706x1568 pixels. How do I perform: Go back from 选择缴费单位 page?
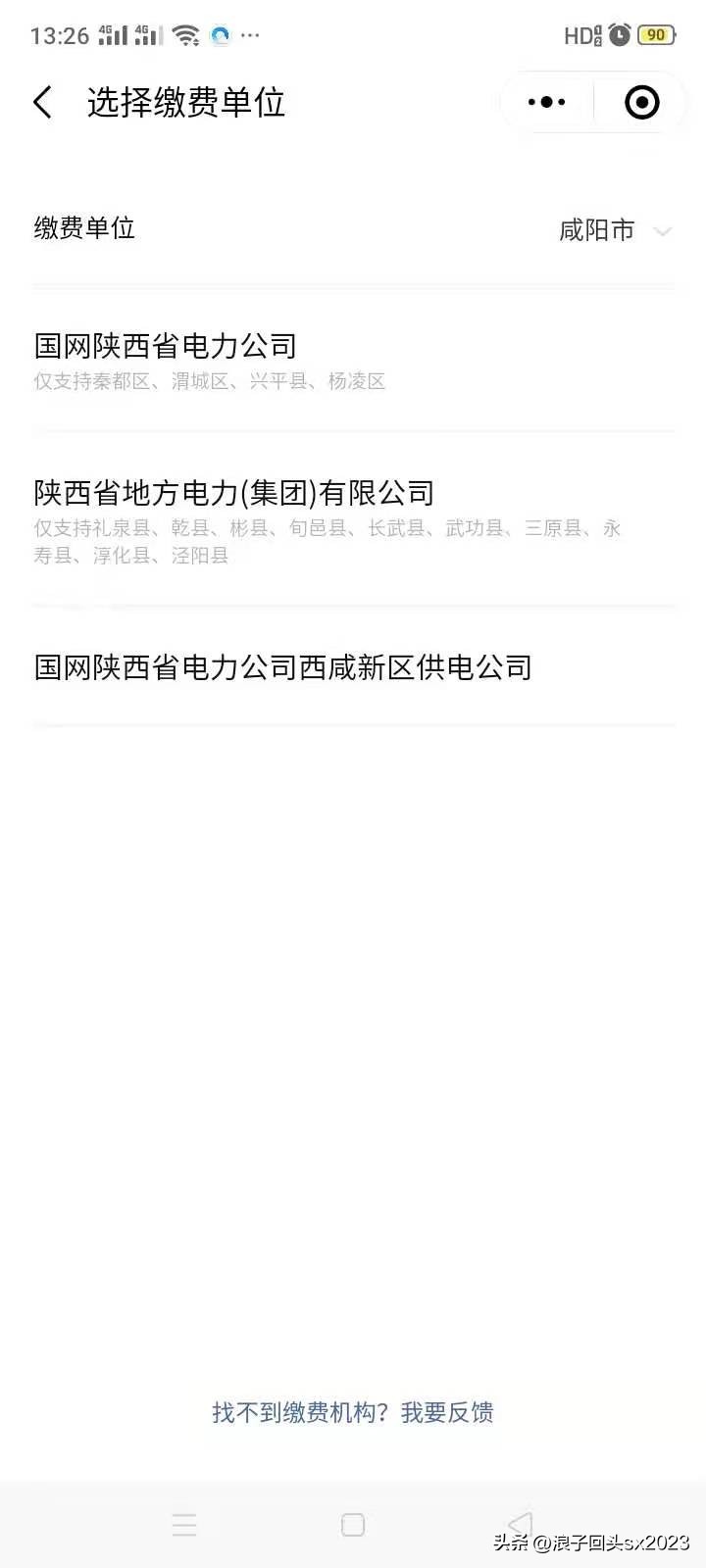[42, 102]
